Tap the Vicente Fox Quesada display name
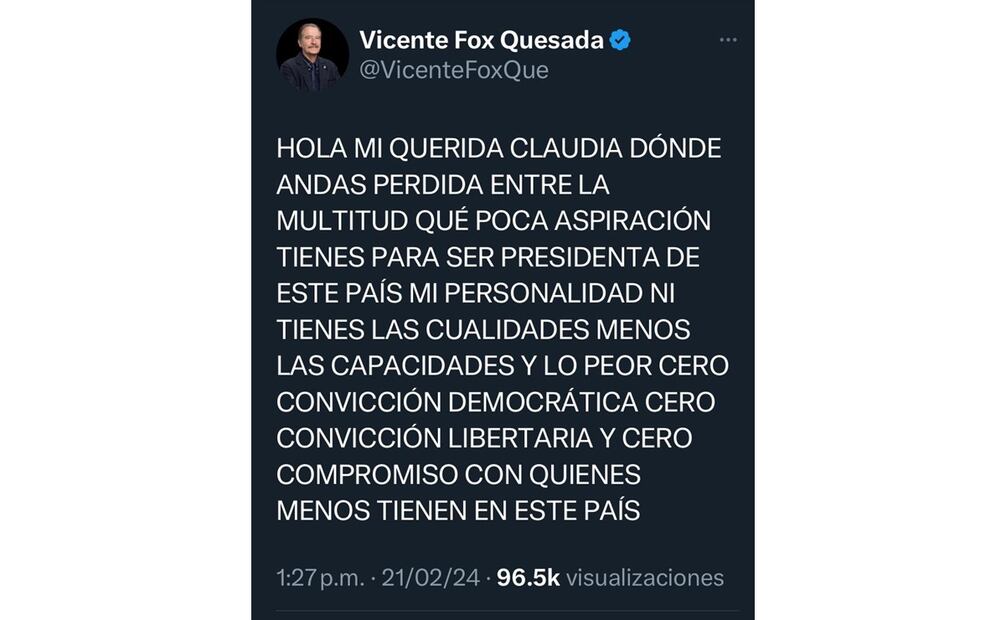1006x620 pixels. (x=481, y=40)
